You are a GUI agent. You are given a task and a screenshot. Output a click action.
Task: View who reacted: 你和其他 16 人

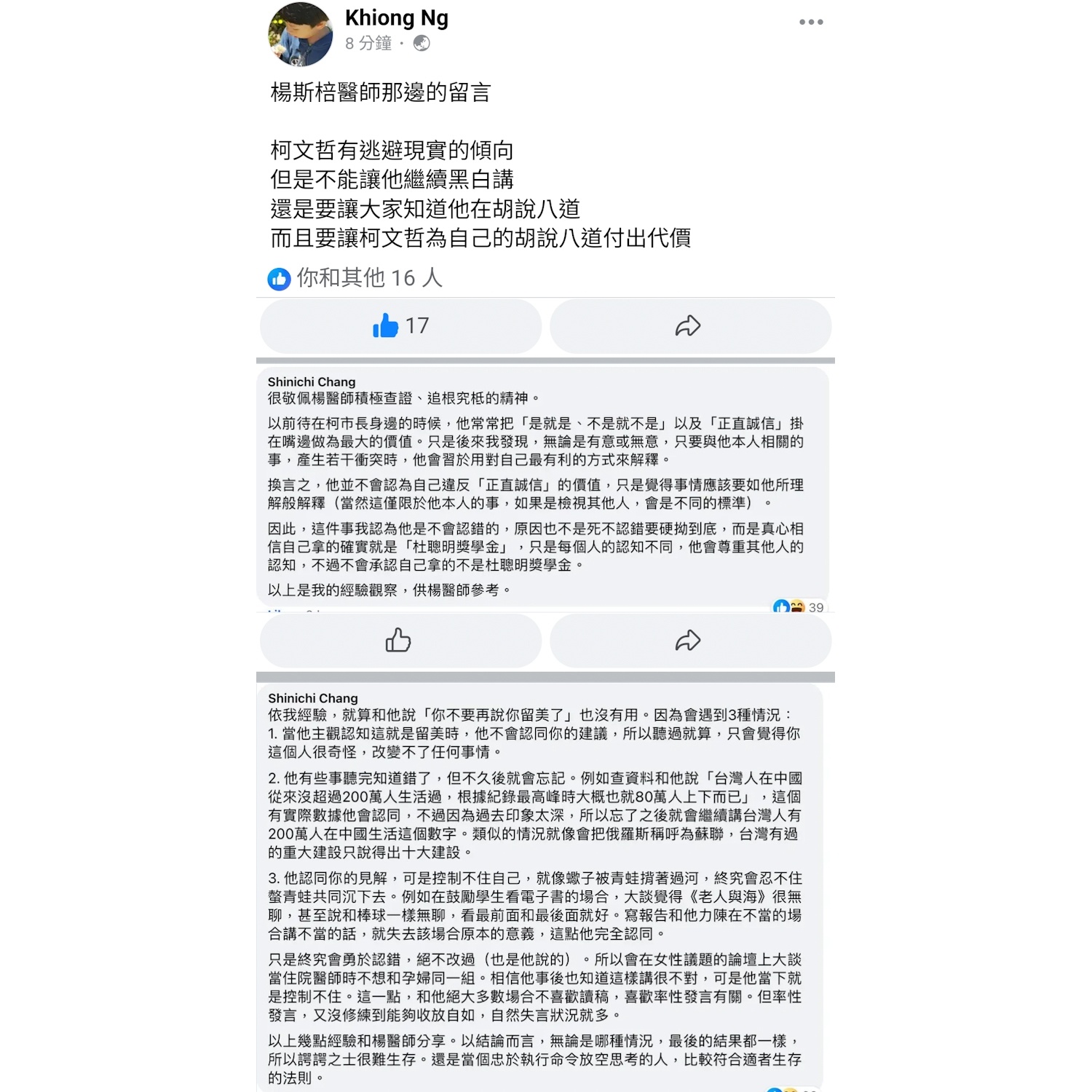tap(356, 278)
